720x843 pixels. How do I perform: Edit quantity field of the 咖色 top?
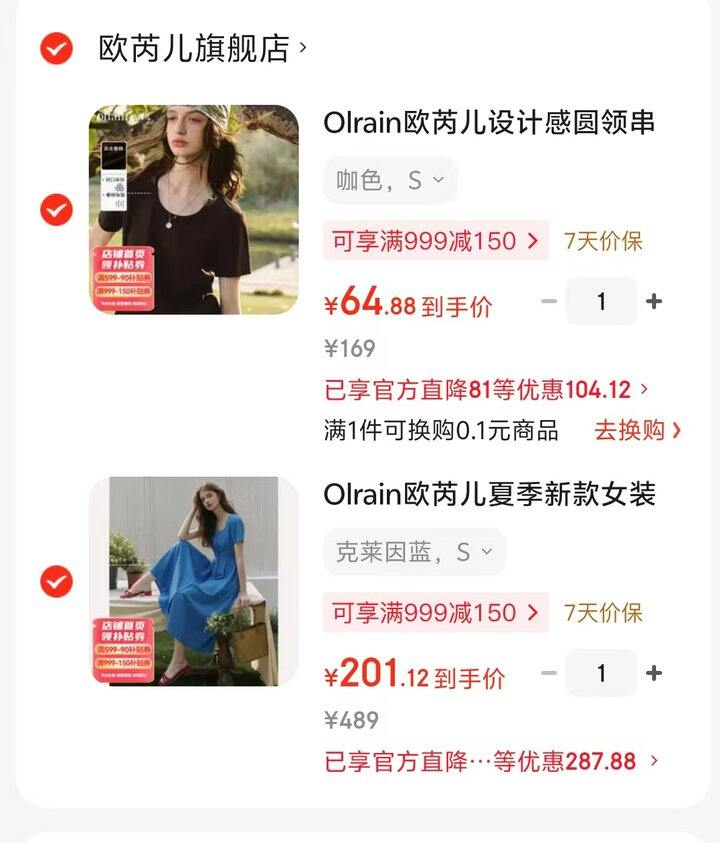point(601,301)
